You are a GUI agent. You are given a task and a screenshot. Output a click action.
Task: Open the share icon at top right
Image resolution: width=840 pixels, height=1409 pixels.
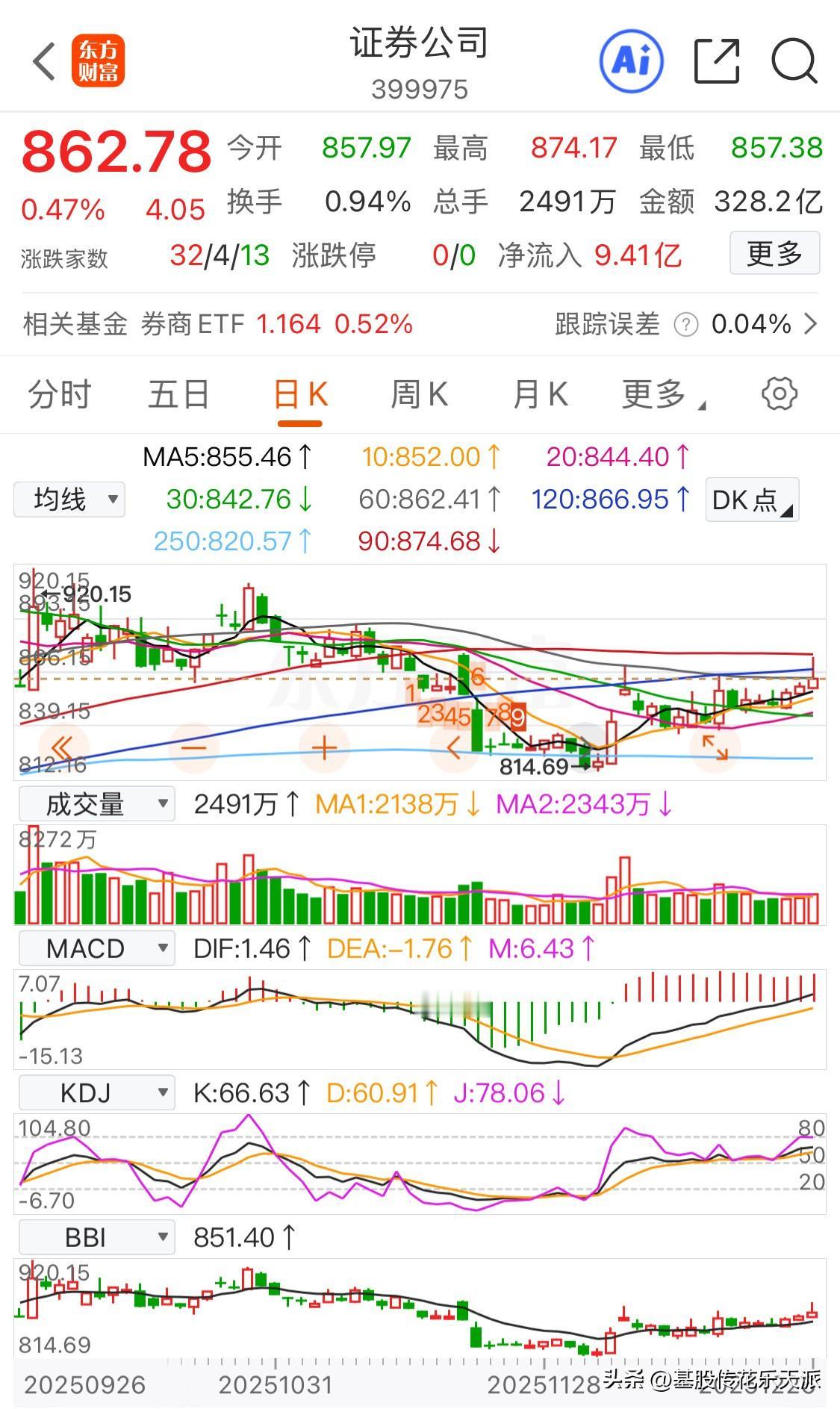coord(718,61)
